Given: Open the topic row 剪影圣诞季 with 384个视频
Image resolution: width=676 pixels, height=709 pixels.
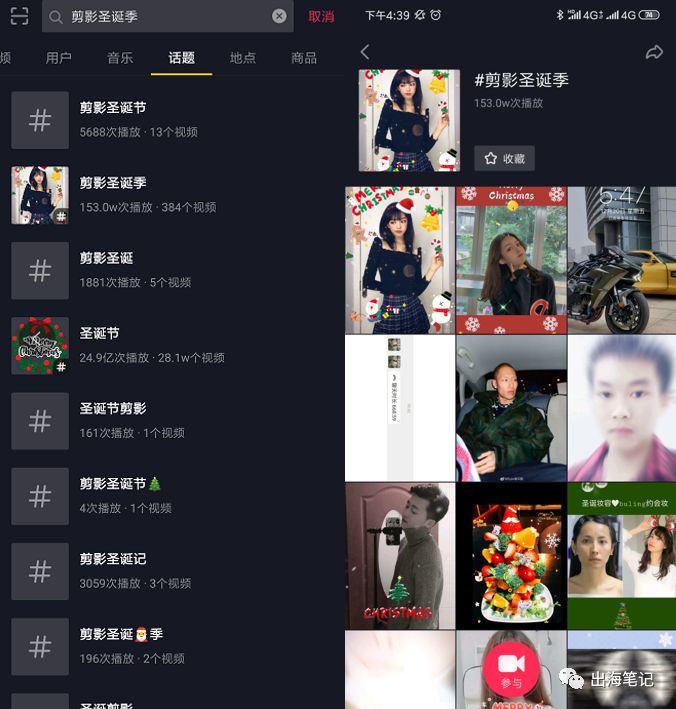Looking at the screenshot, I should coord(170,195).
